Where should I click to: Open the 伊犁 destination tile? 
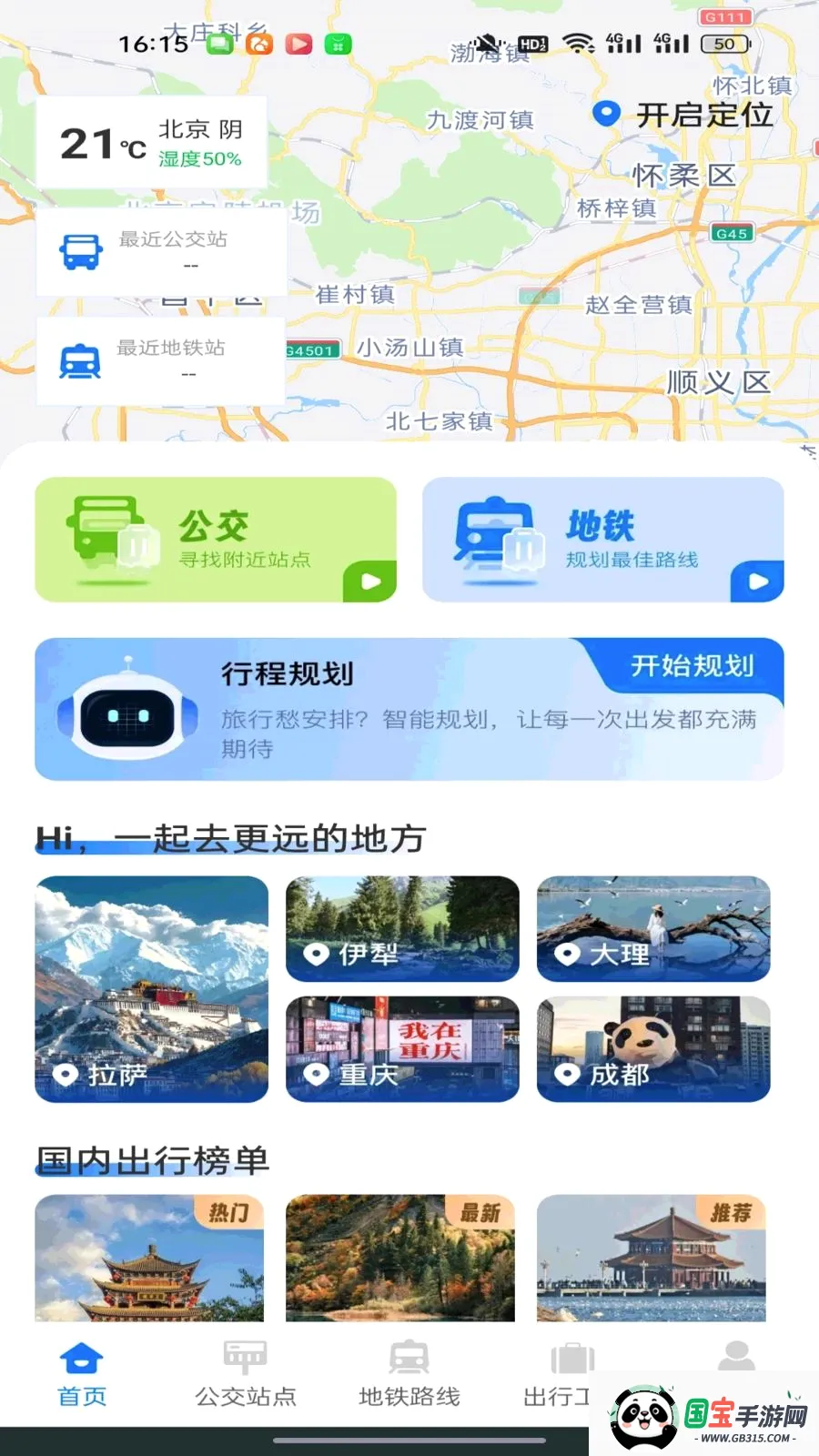coord(402,929)
